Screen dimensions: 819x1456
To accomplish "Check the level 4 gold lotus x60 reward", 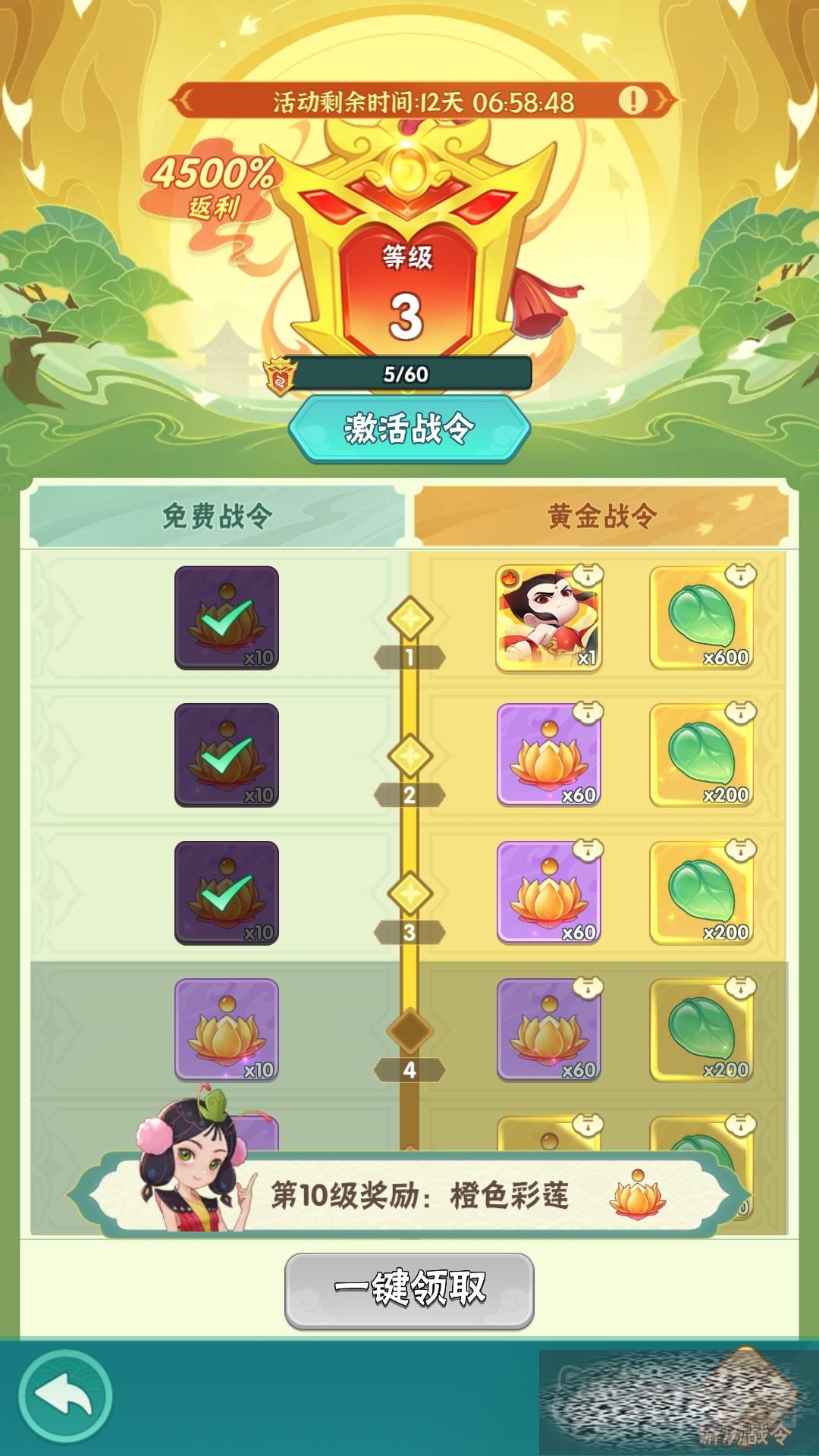I will pos(549,1030).
